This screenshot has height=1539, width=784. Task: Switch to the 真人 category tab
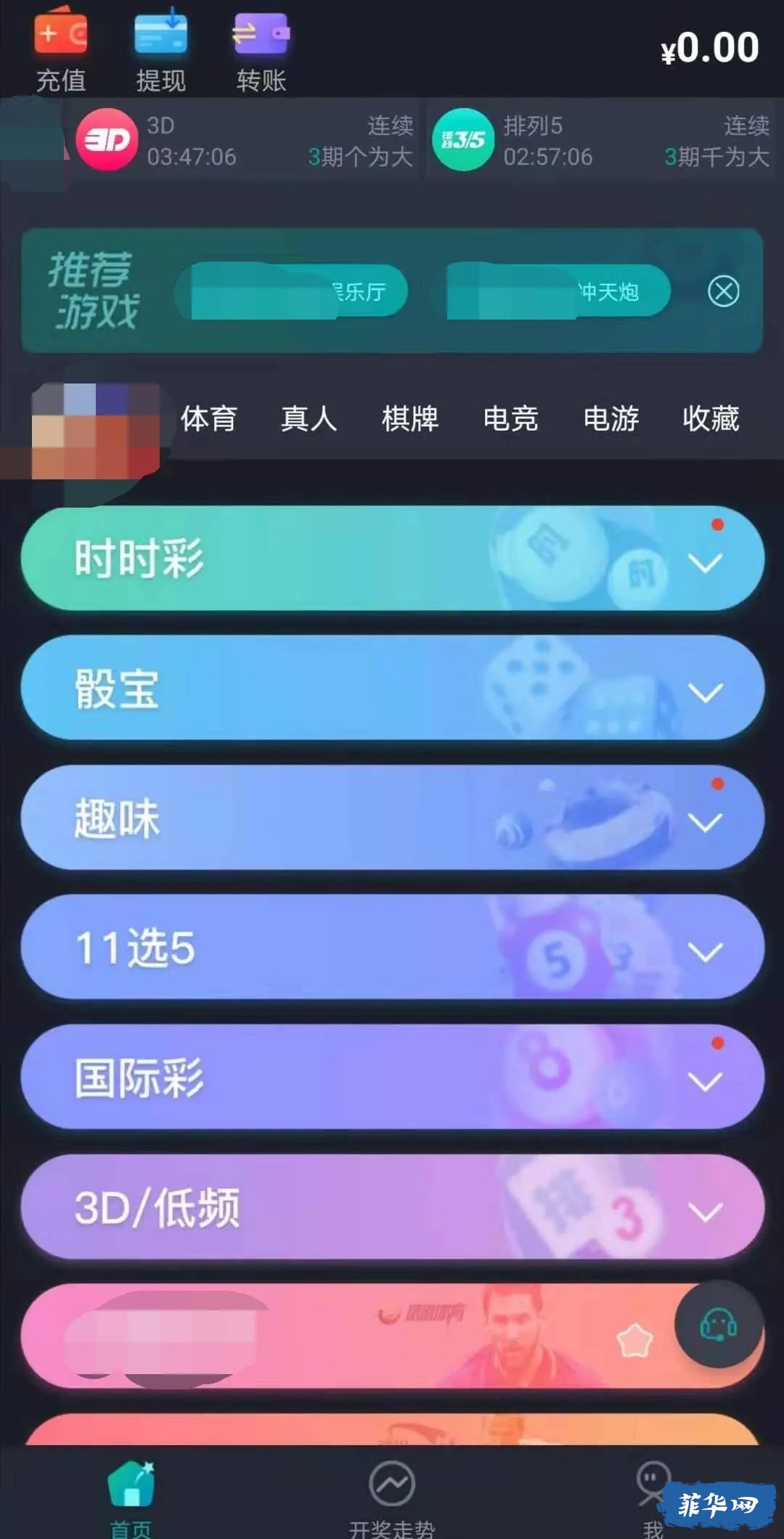309,419
